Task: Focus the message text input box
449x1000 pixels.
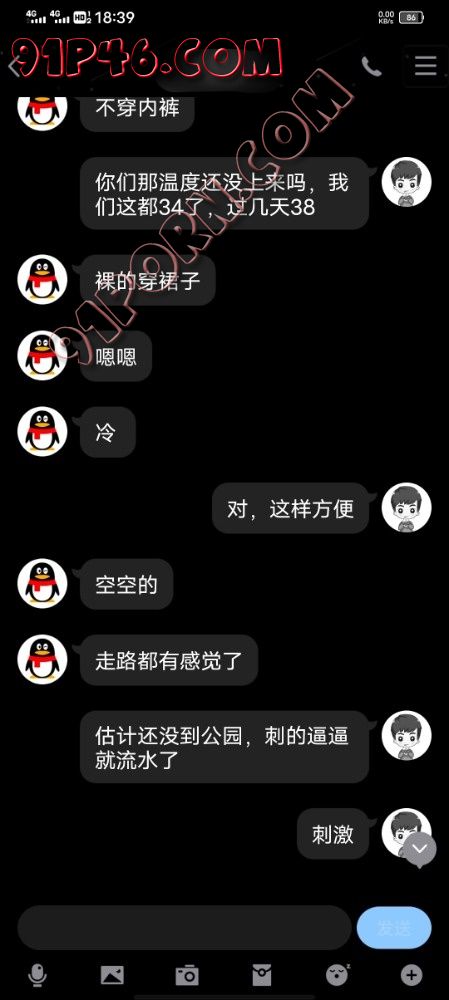Action: coord(184,927)
